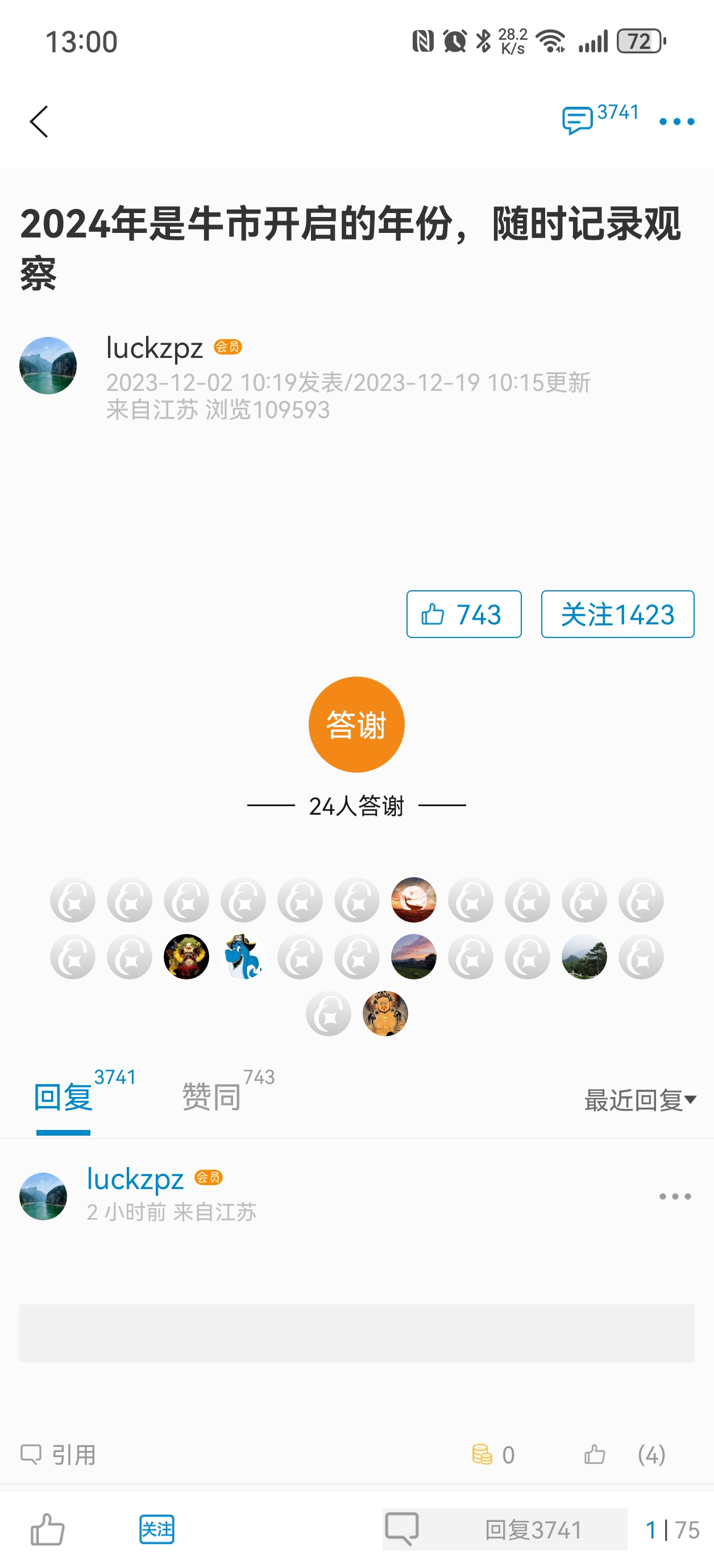Tap the orange 答谢 button
Screen dimensions: 714x1568
[356, 724]
